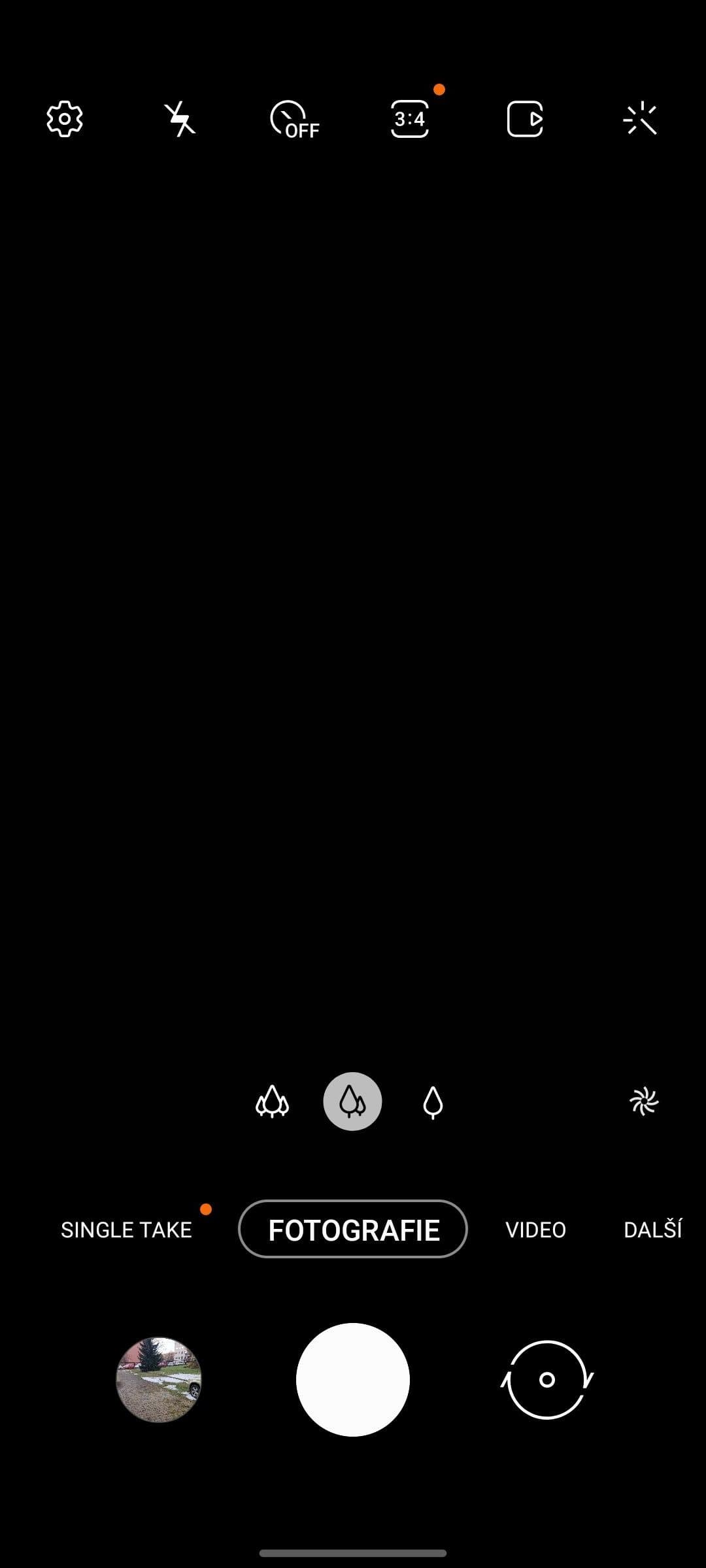The image size is (706, 1568).
Task: Toggle the flash setting
Action: (x=180, y=119)
